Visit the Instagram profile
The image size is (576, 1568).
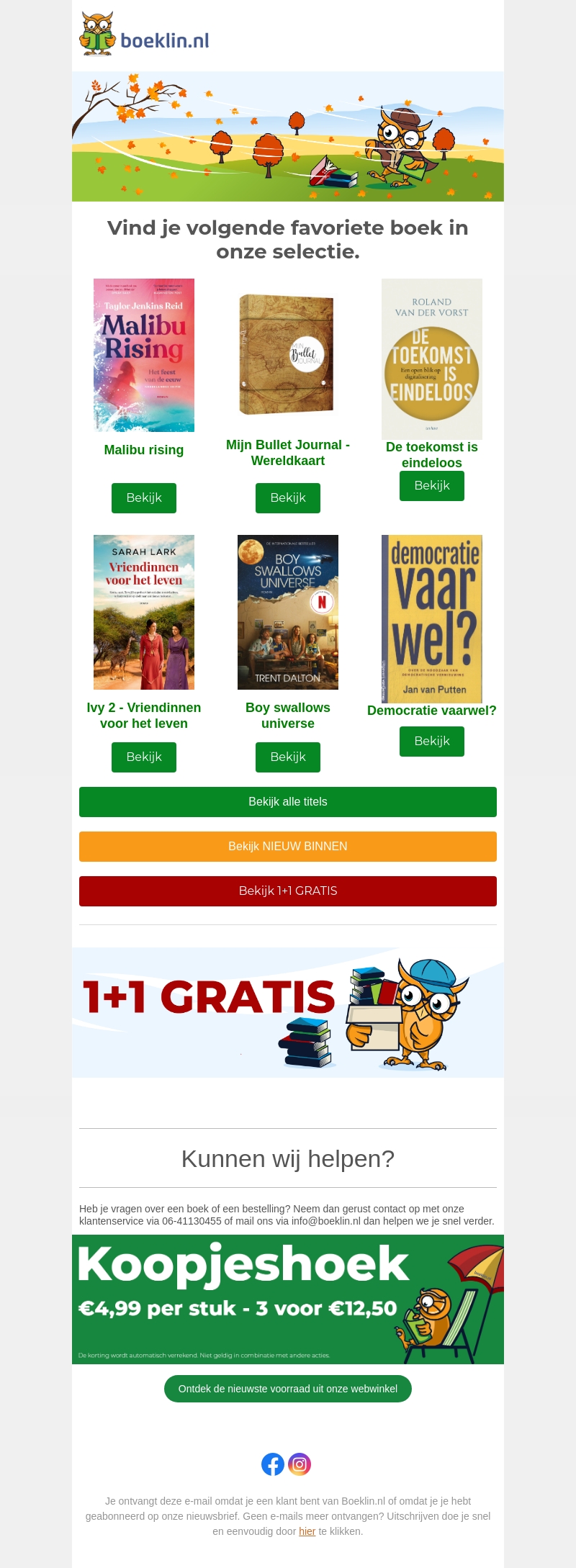click(x=300, y=1464)
